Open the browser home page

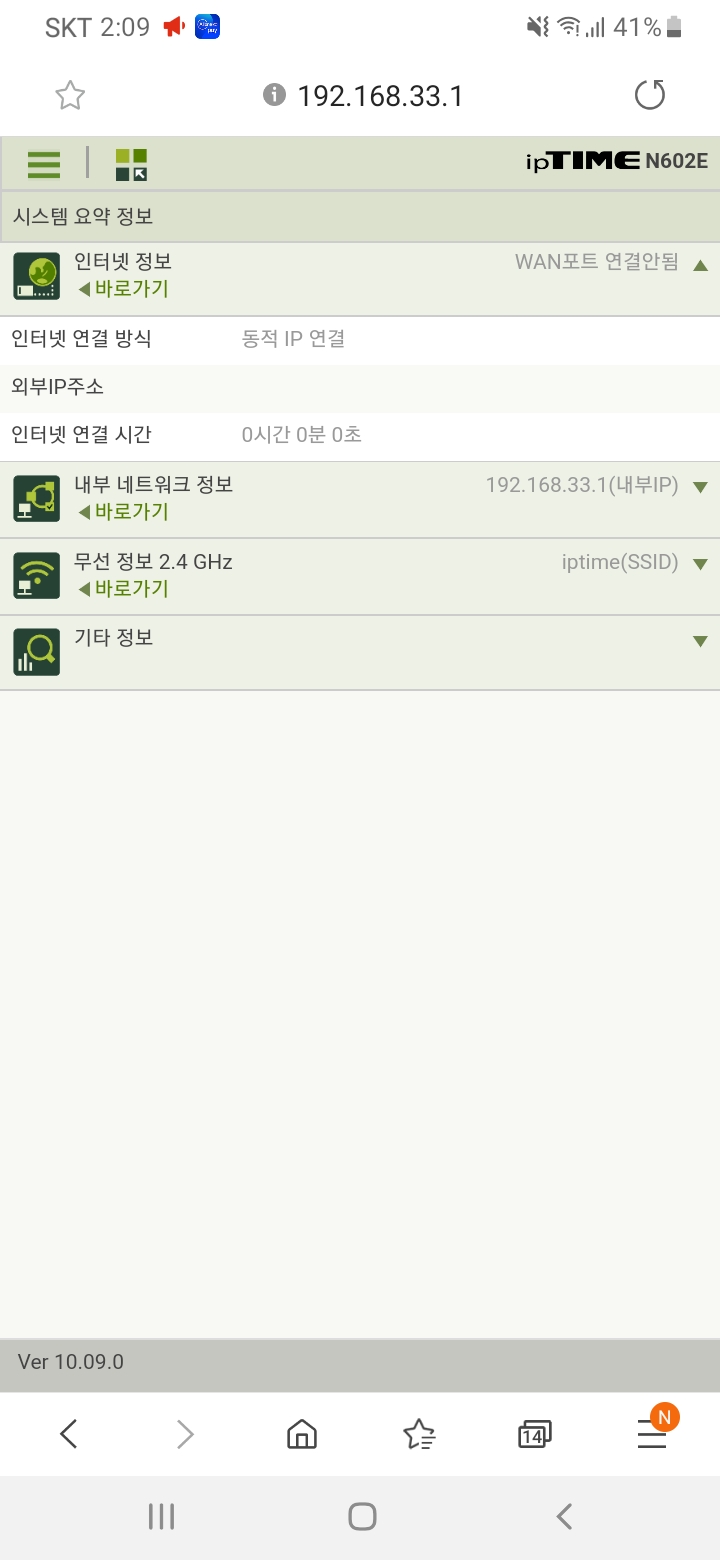click(x=301, y=1435)
